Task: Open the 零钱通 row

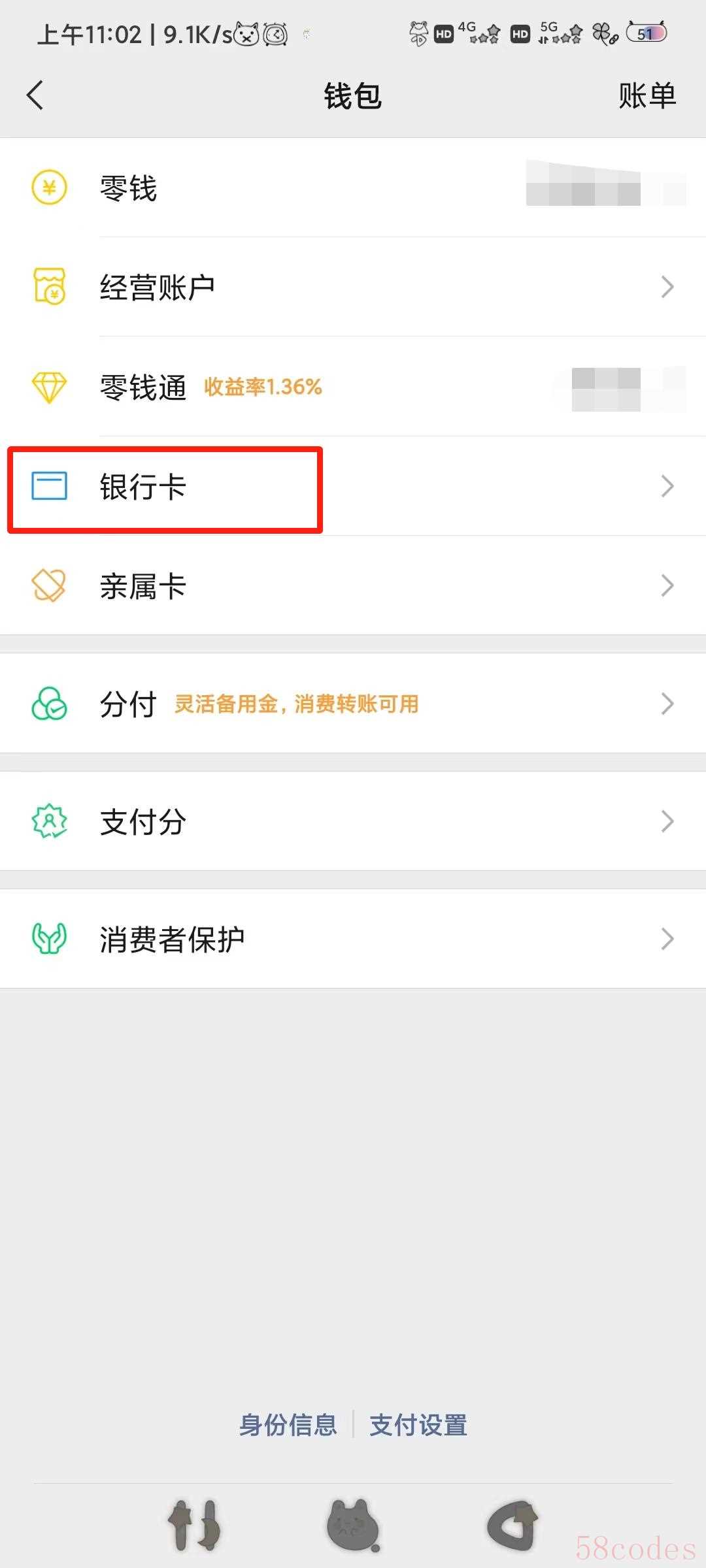Action: [353, 387]
